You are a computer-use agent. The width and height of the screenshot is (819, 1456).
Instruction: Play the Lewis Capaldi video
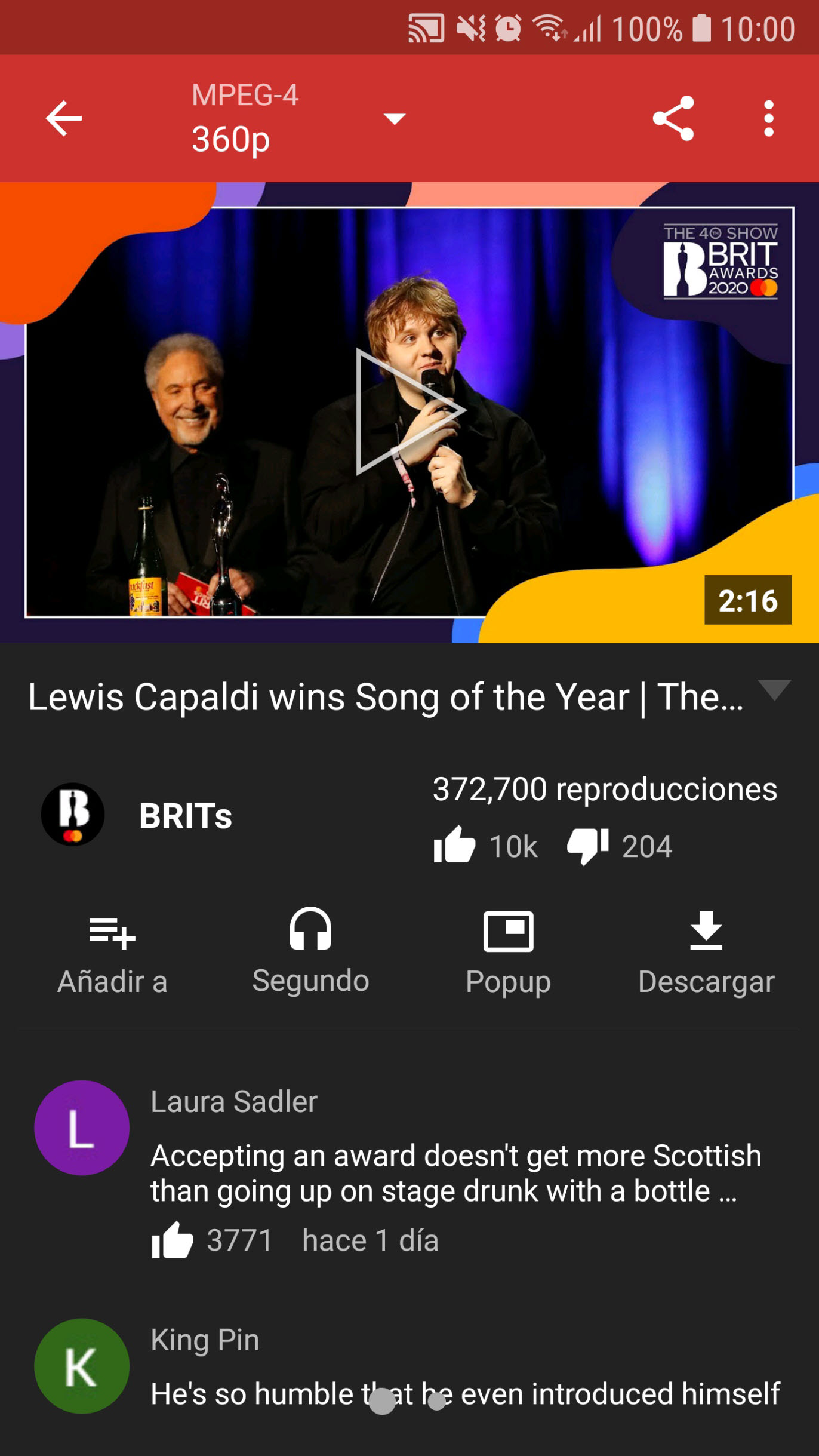[410, 412]
